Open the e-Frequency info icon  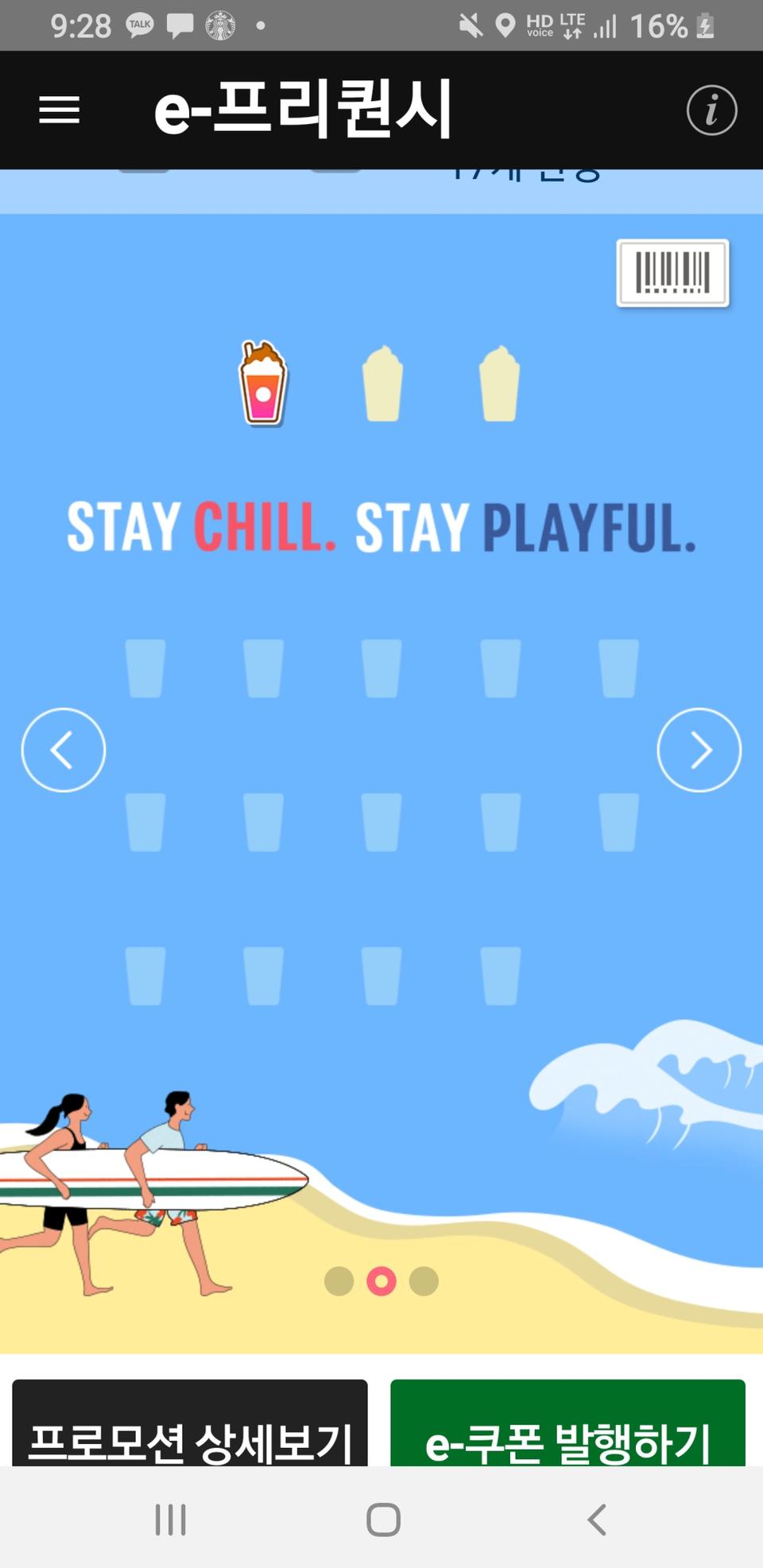click(x=711, y=110)
